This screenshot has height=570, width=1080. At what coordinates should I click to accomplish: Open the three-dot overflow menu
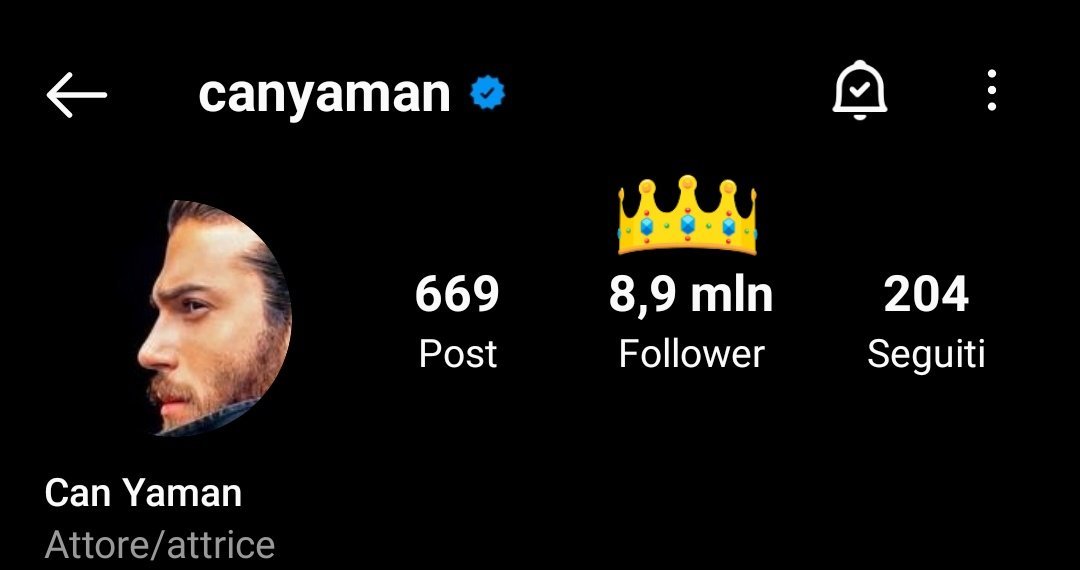(x=991, y=90)
